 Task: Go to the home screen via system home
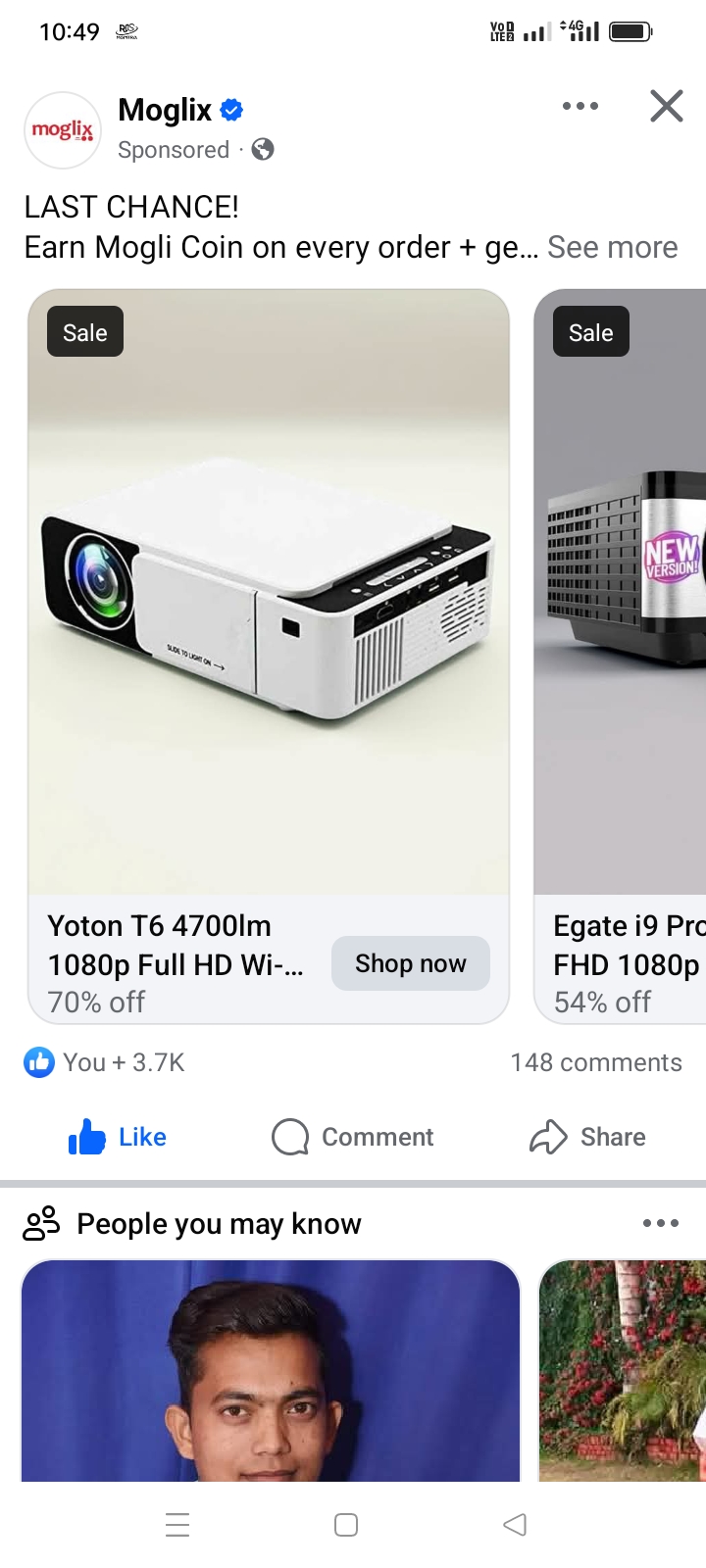coord(345,1525)
